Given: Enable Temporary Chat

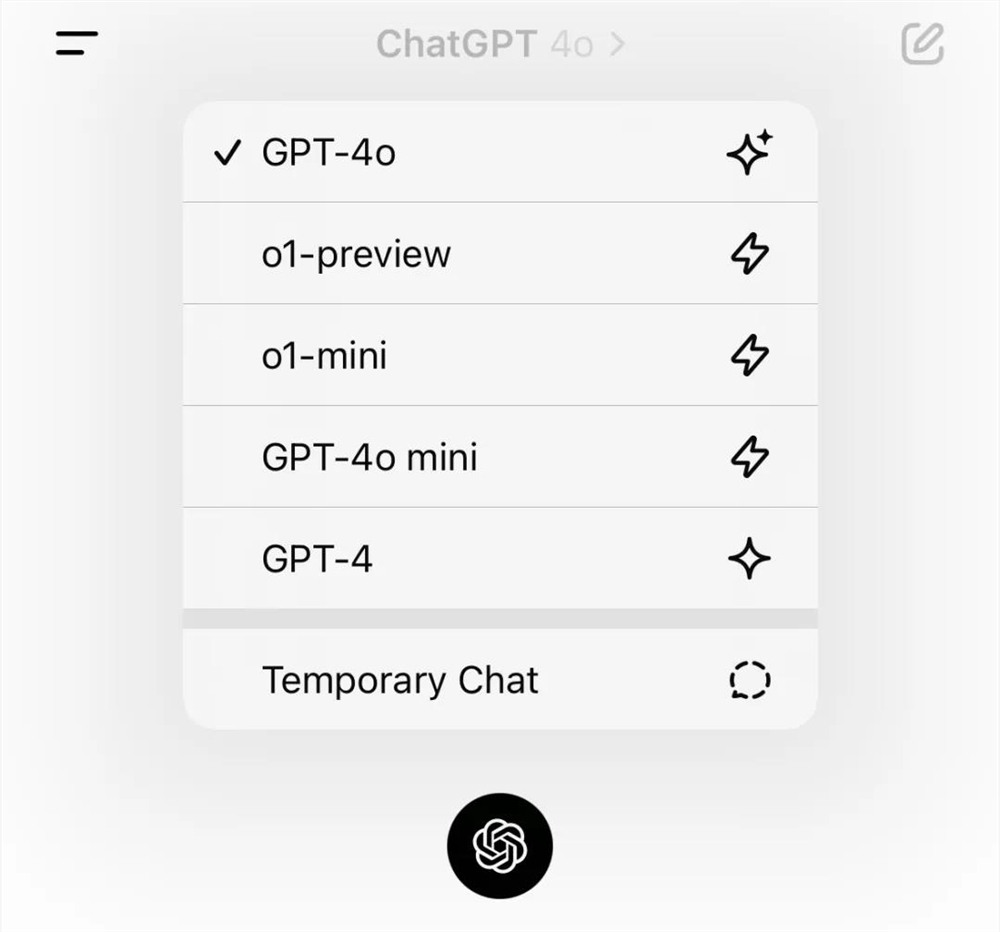Looking at the screenshot, I should 499,680.
